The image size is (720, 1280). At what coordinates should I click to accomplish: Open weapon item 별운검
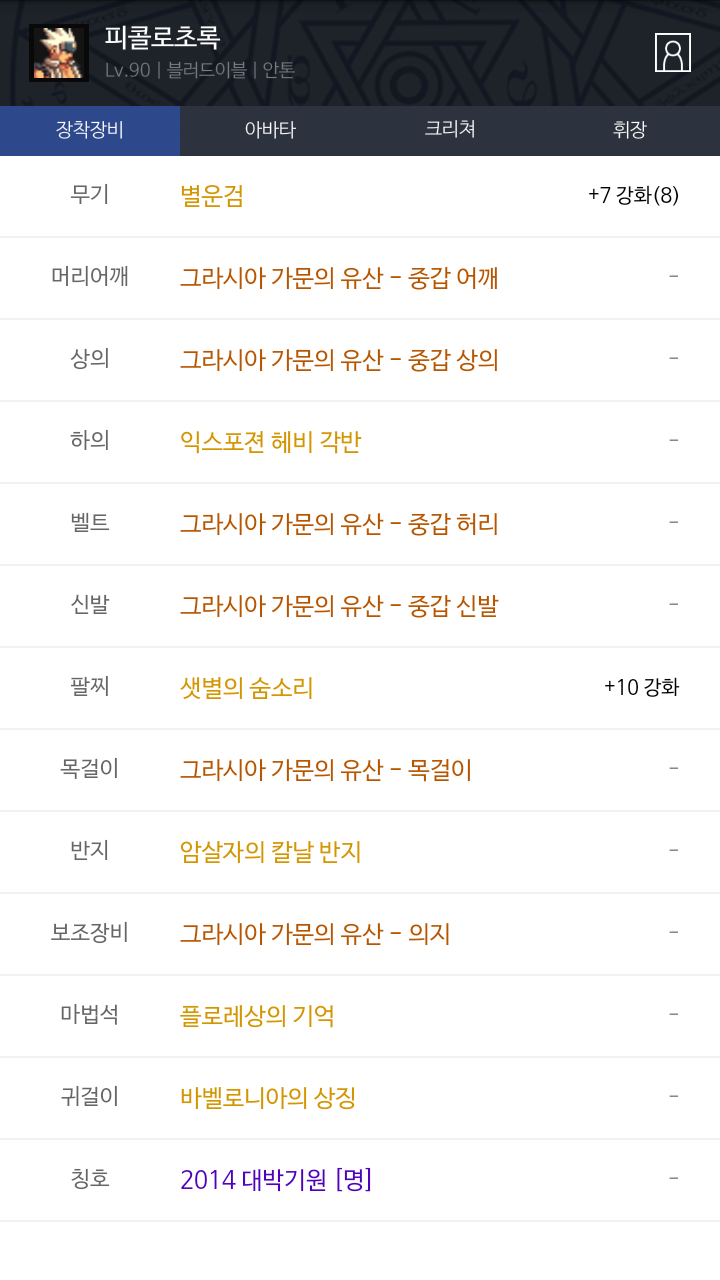coord(212,196)
